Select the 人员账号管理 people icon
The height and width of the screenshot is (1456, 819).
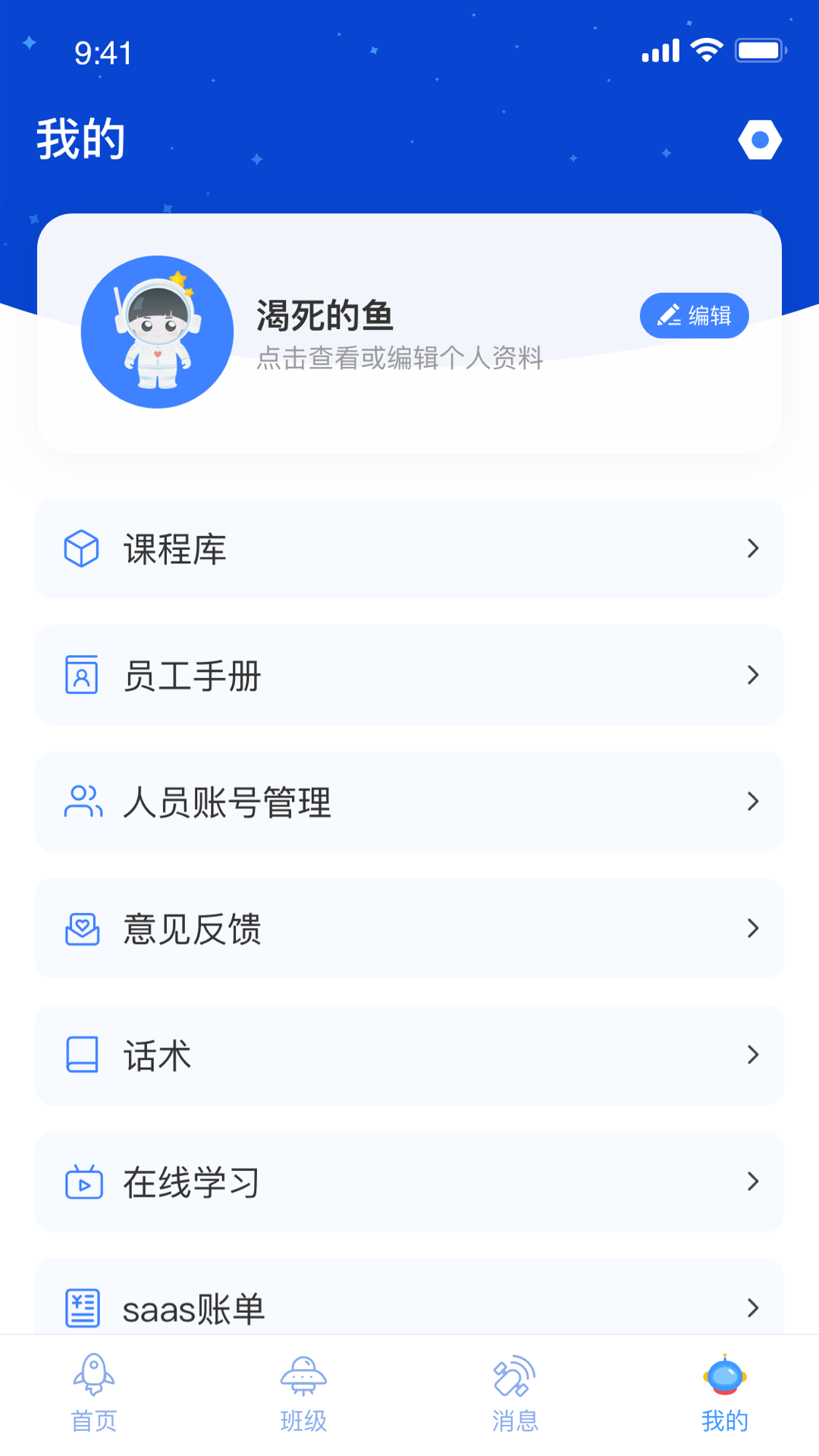(x=82, y=802)
